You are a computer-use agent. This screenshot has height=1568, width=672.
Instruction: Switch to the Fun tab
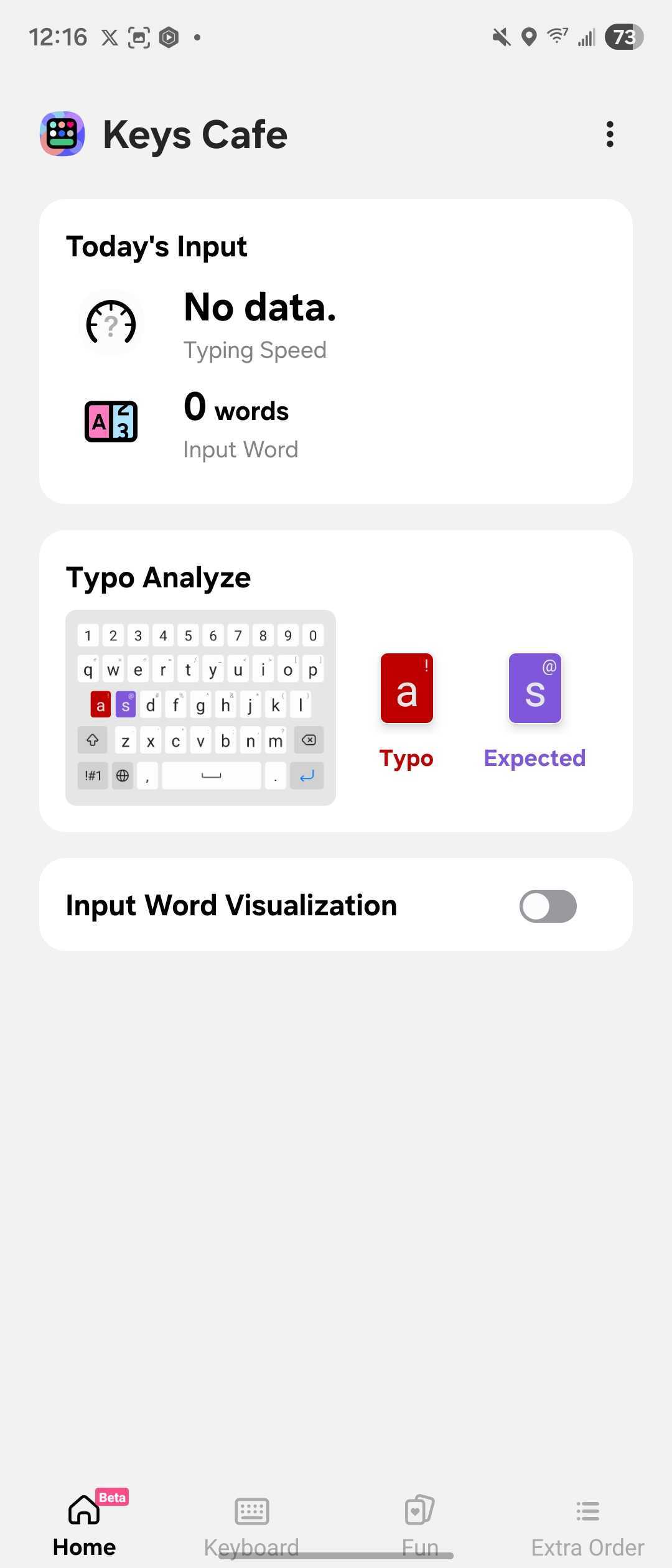(420, 1524)
